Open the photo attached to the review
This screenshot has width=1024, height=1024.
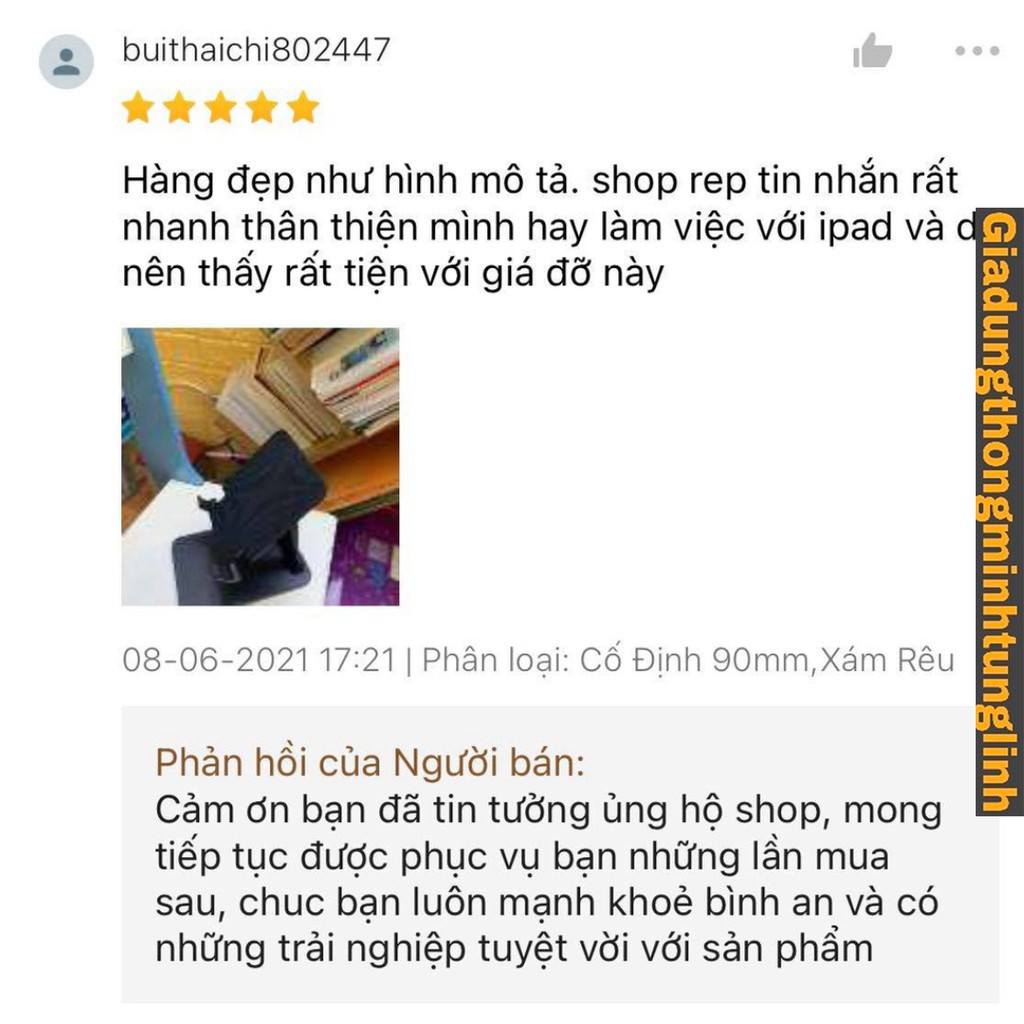(x=260, y=466)
